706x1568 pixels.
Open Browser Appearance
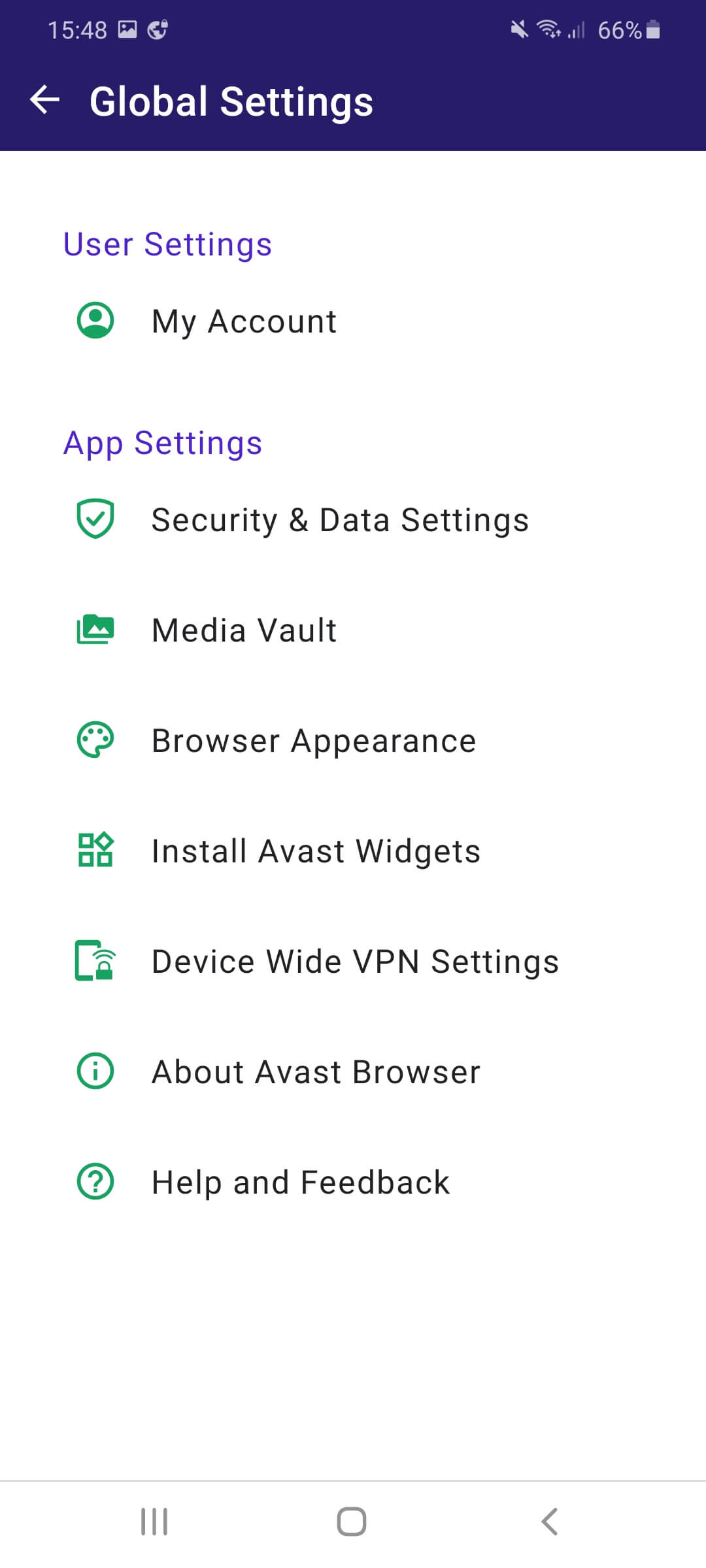pyautogui.click(x=313, y=741)
